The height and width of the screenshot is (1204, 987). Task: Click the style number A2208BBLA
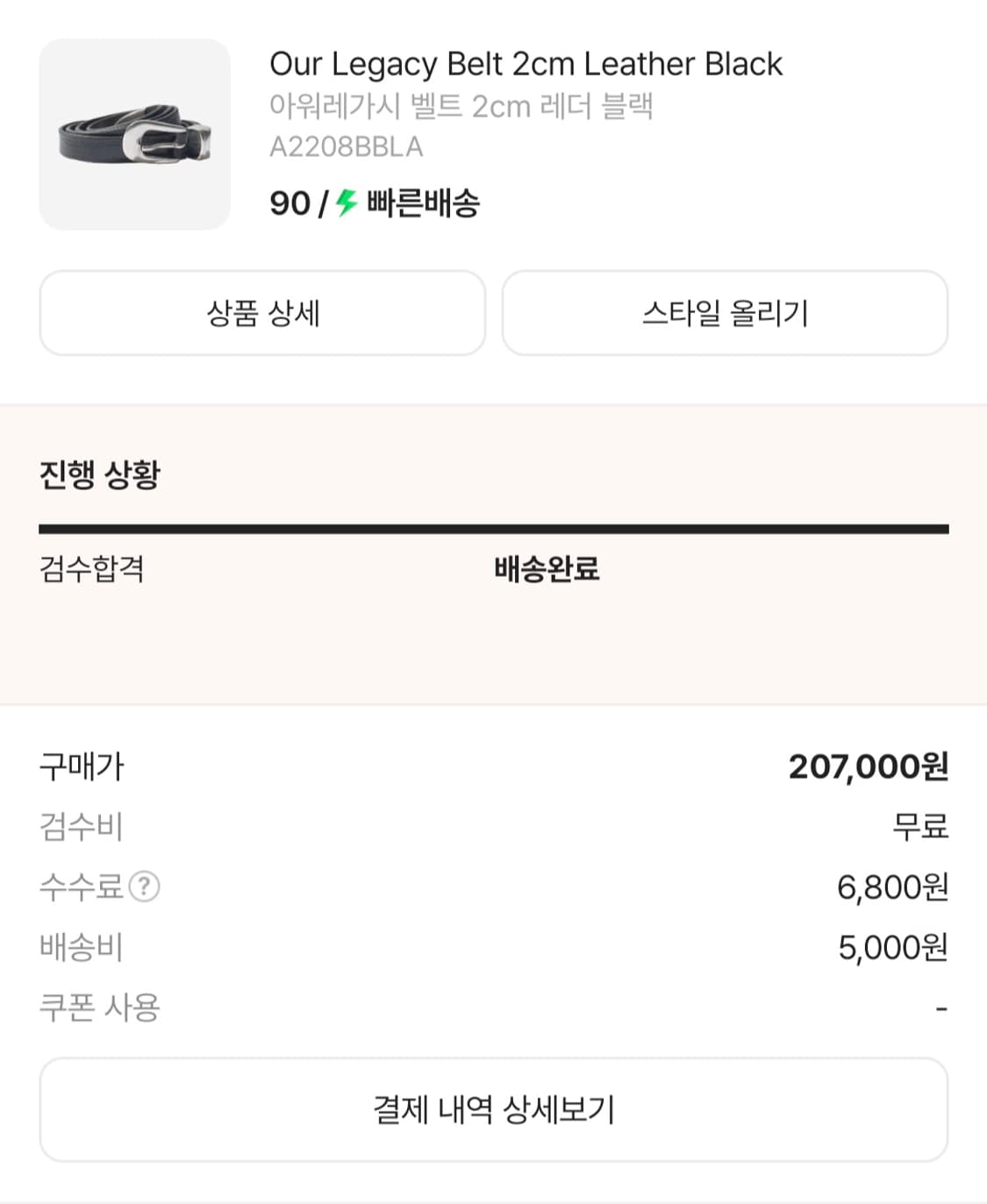point(347,146)
